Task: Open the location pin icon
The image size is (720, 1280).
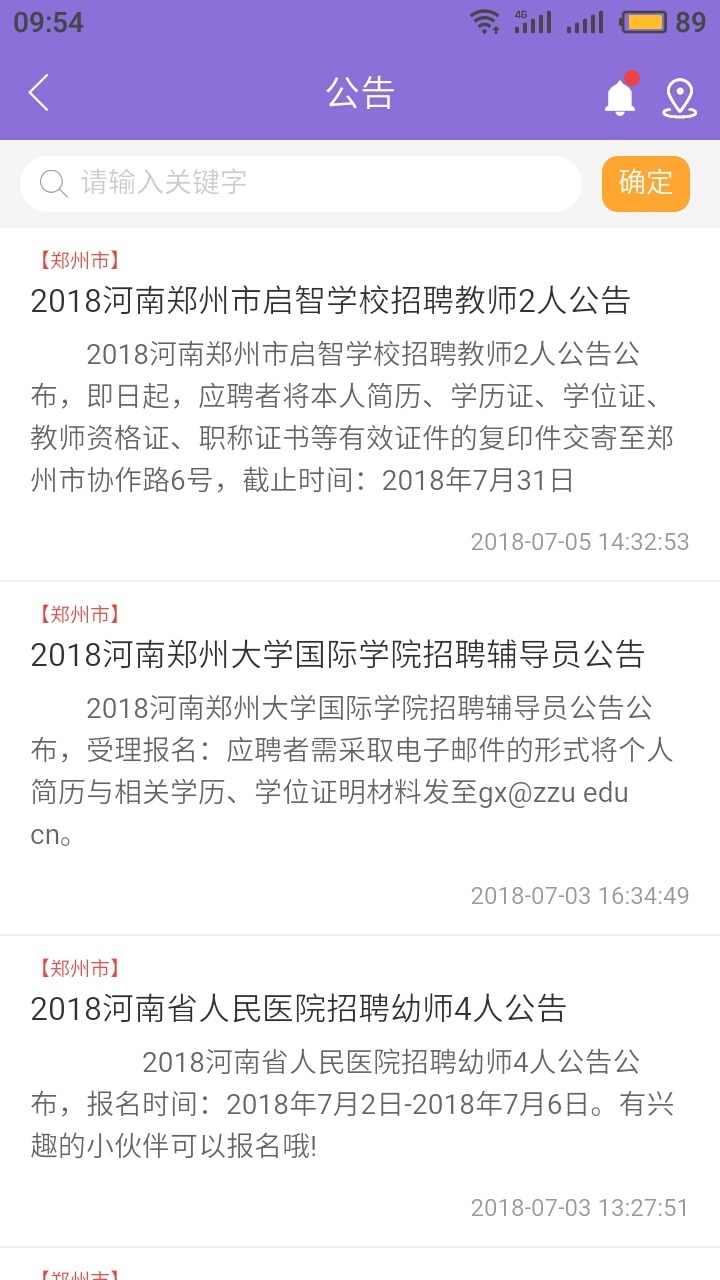Action: pyautogui.click(x=680, y=97)
